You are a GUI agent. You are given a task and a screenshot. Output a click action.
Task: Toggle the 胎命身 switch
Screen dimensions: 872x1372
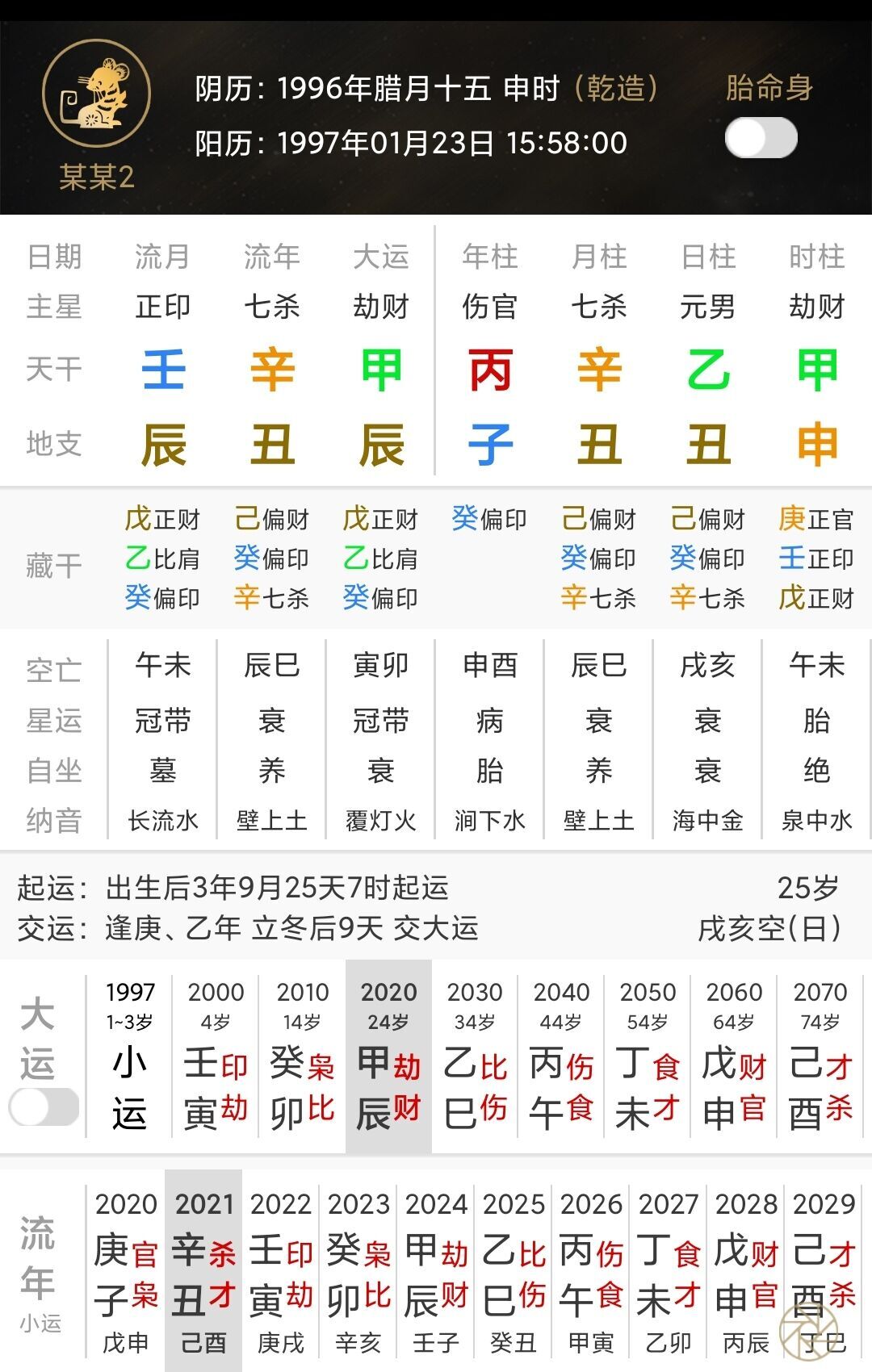[761, 138]
